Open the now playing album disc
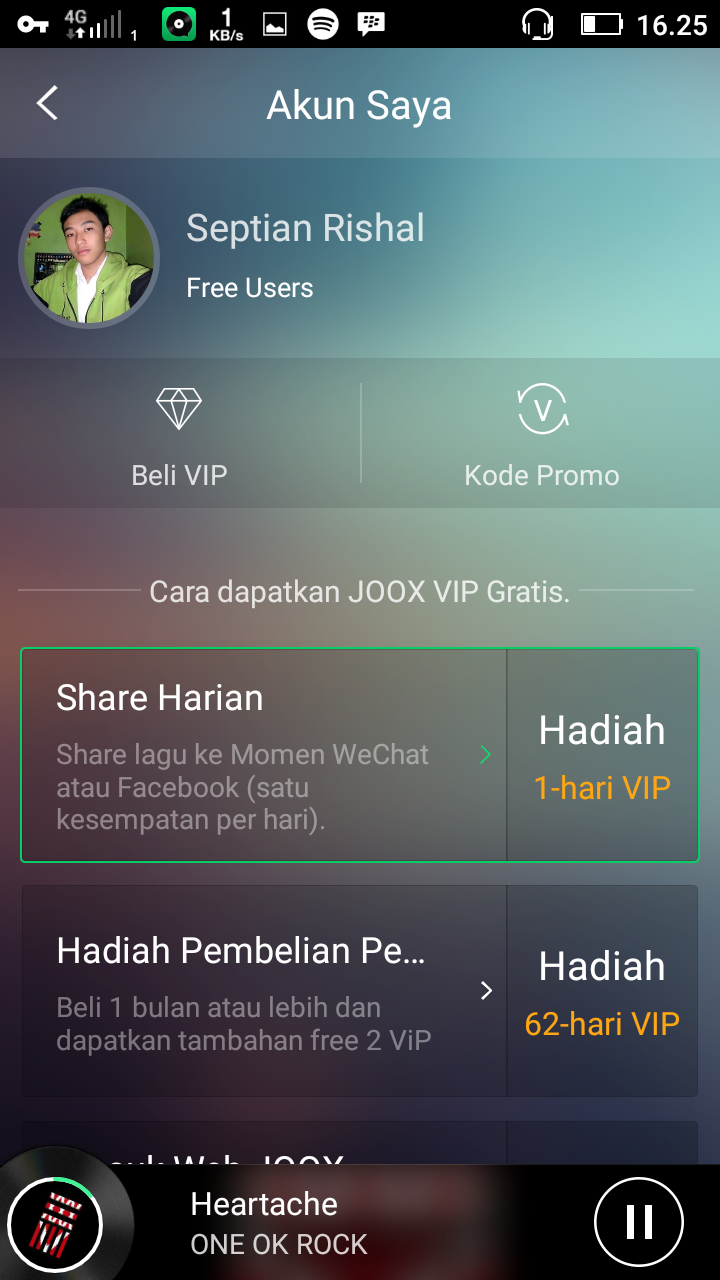 pos(56,1224)
